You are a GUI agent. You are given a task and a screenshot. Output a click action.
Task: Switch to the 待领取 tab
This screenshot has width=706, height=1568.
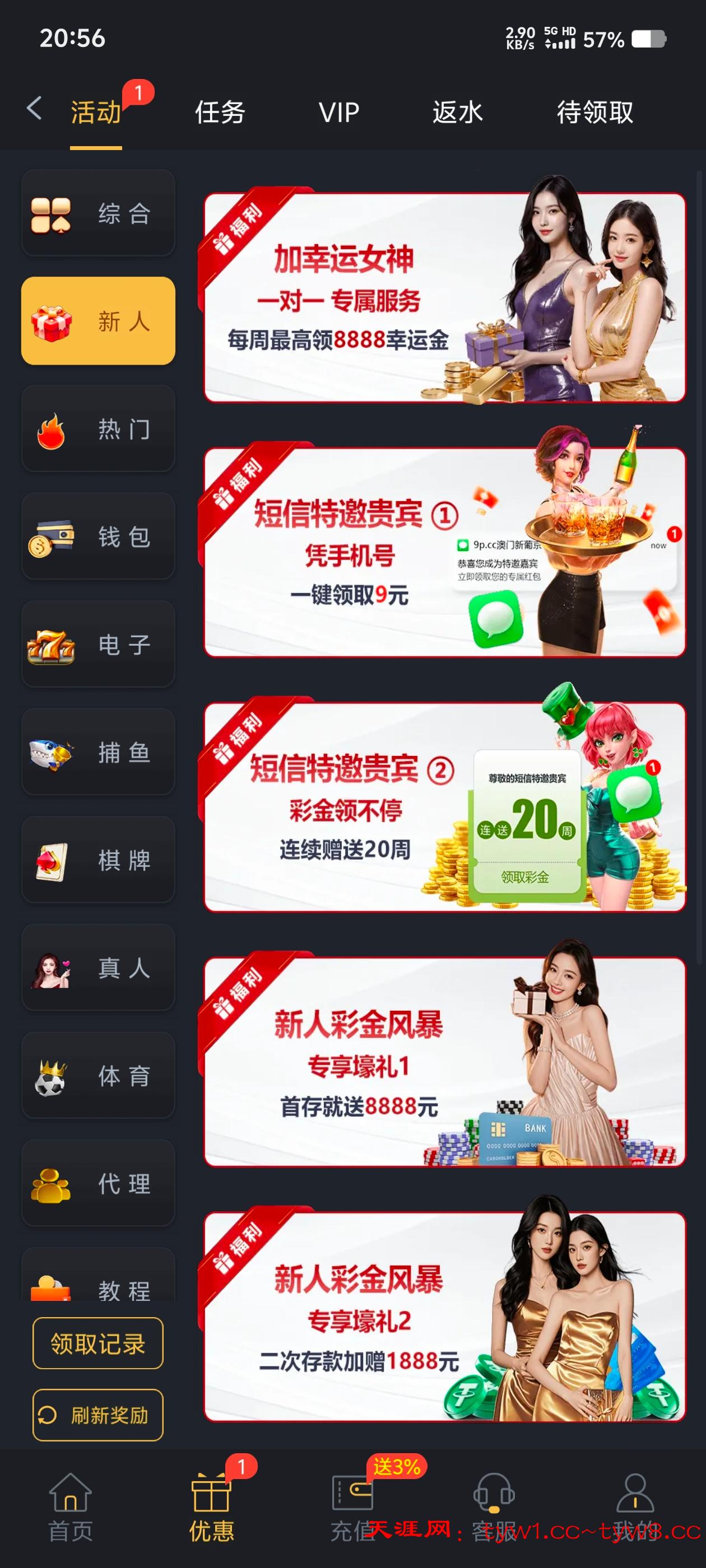point(594,113)
